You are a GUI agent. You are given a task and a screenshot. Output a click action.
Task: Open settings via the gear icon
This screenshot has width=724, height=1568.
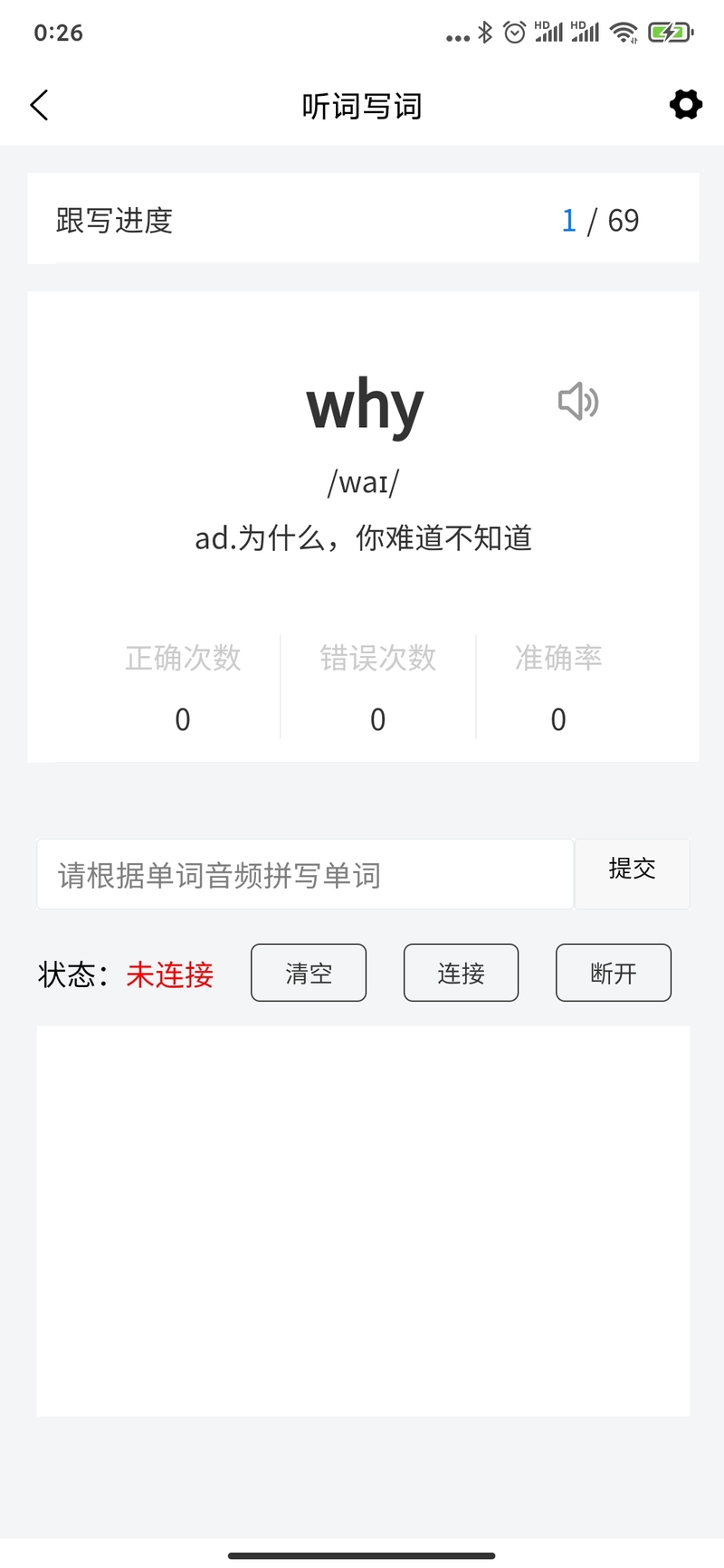(x=685, y=105)
